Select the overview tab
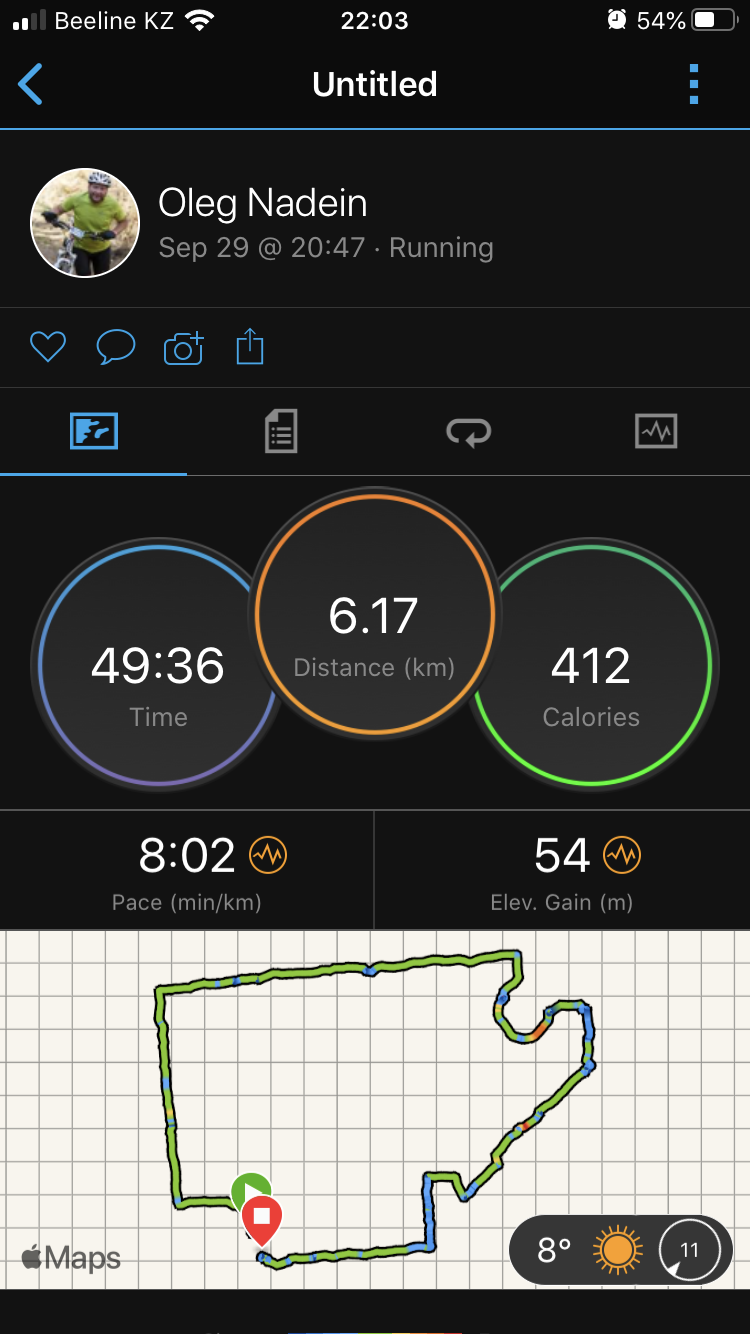This screenshot has height=1334, width=750. 94,431
